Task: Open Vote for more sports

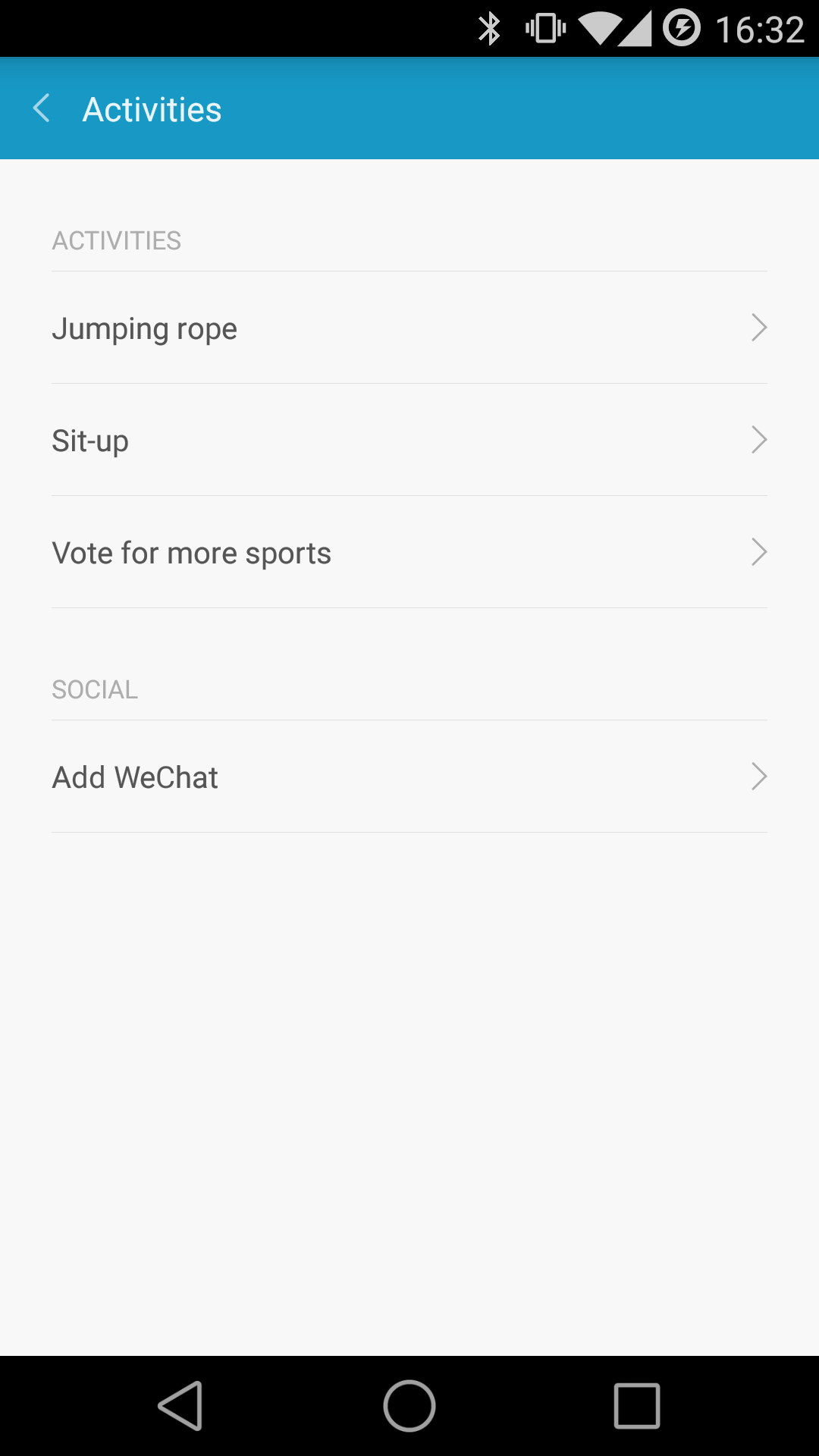Action: tap(409, 552)
